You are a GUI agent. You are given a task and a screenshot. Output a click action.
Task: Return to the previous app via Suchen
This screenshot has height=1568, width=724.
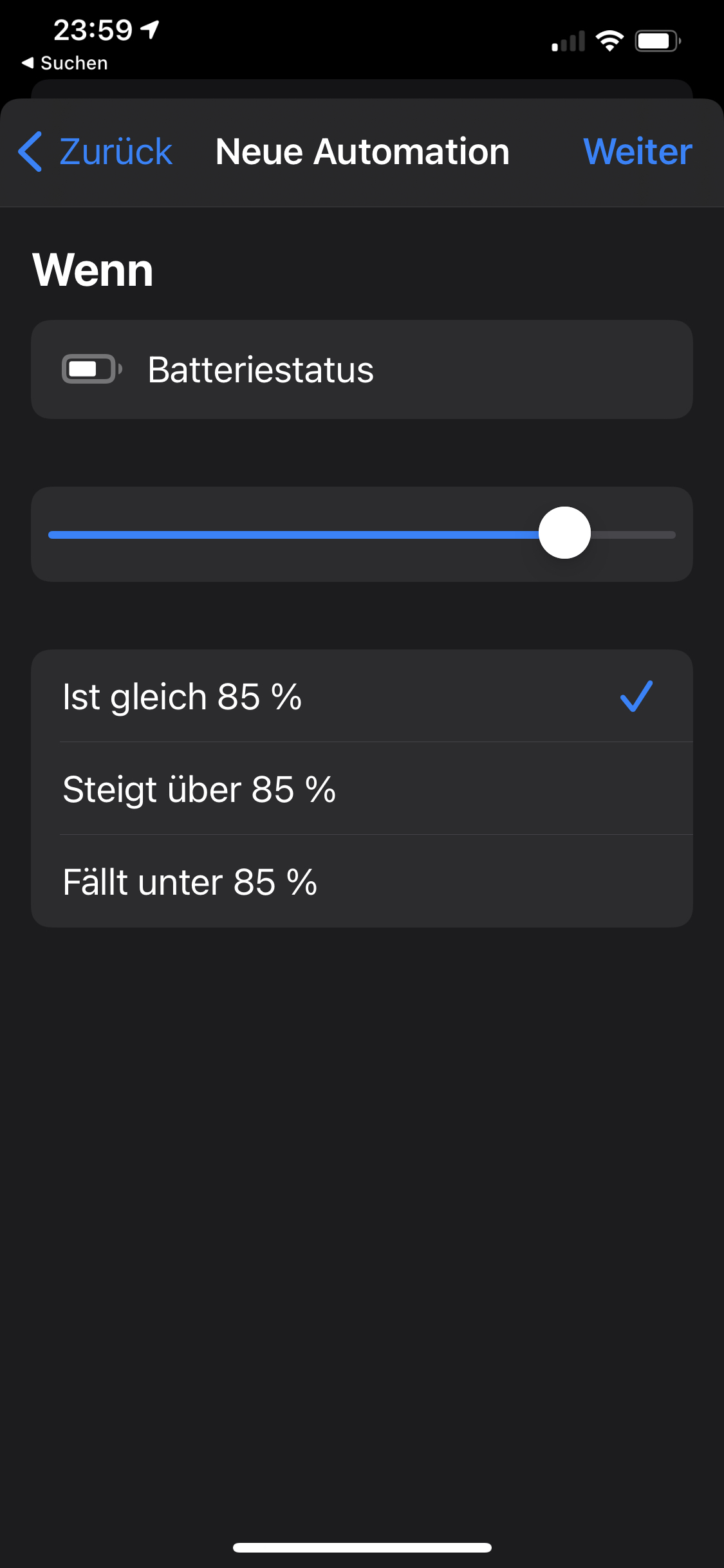tap(65, 63)
